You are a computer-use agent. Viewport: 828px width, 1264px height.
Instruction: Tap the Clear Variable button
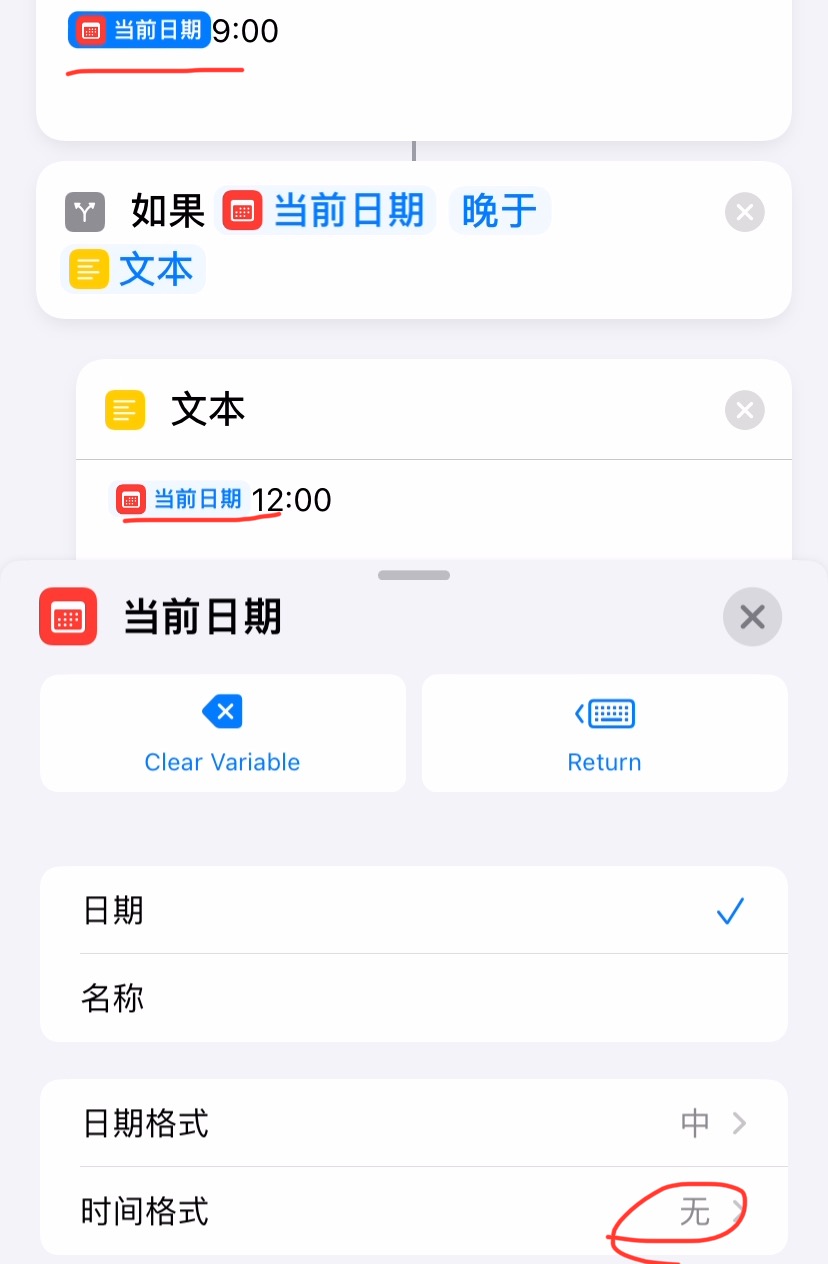click(x=222, y=733)
